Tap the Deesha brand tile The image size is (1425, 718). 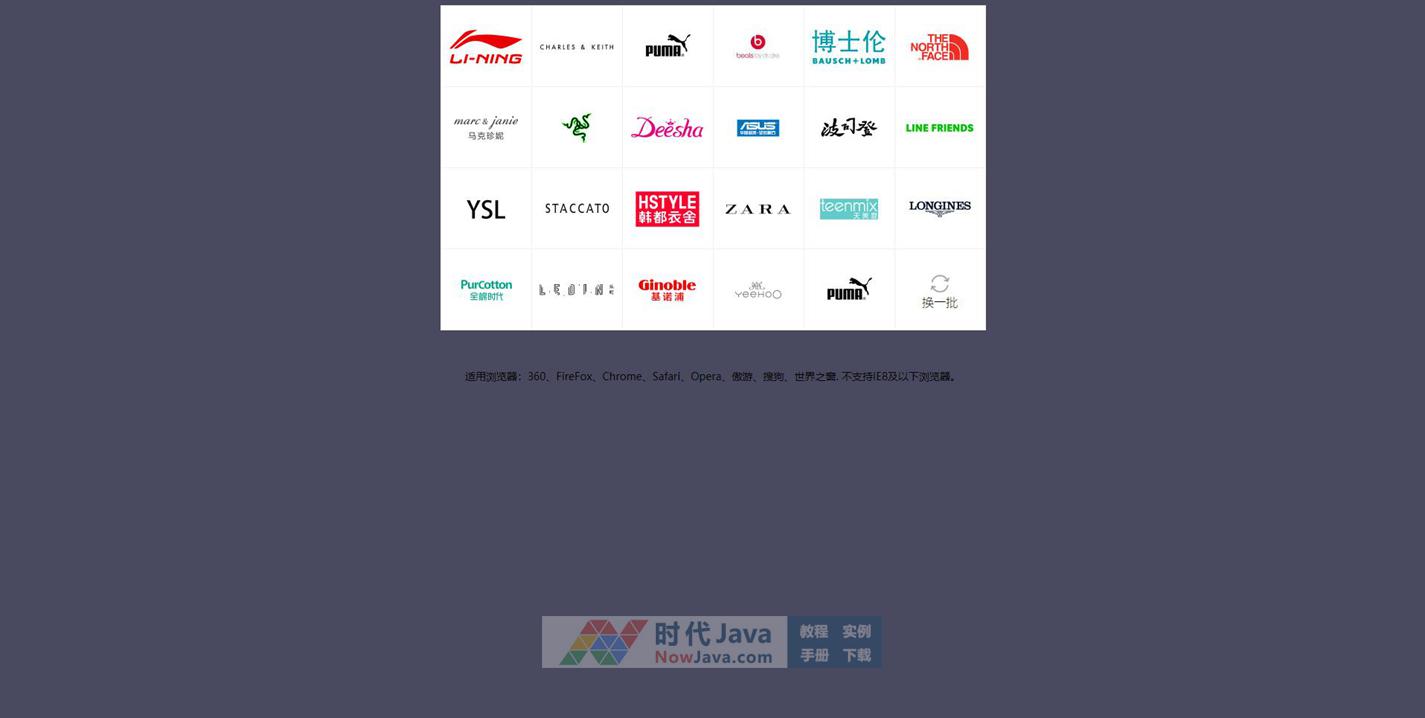click(667, 128)
